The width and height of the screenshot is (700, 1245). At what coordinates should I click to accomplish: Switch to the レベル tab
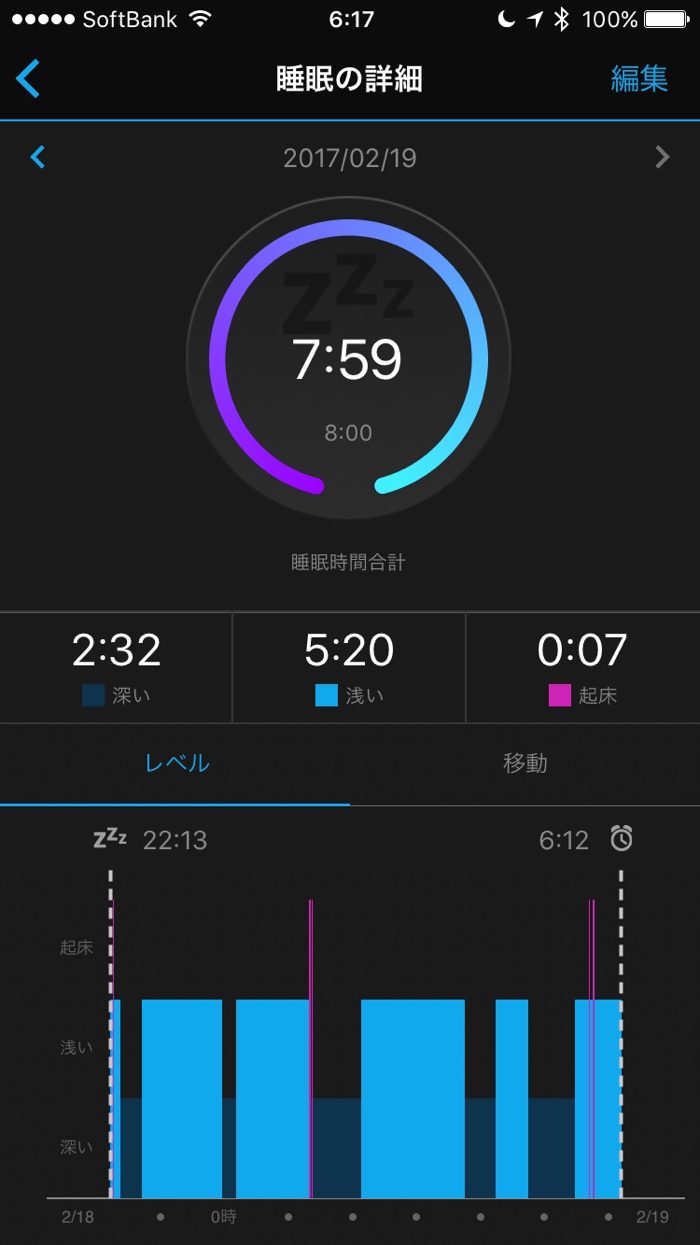[x=177, y=764]
